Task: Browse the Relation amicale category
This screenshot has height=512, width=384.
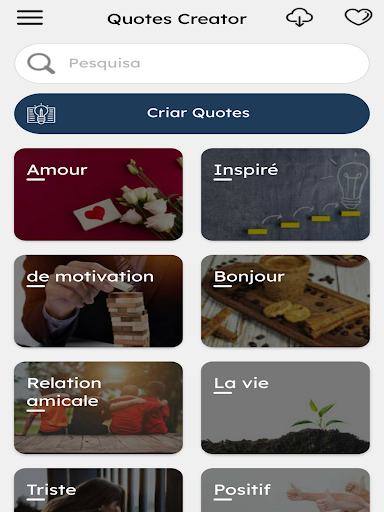Action: click(x=98, y=408)
